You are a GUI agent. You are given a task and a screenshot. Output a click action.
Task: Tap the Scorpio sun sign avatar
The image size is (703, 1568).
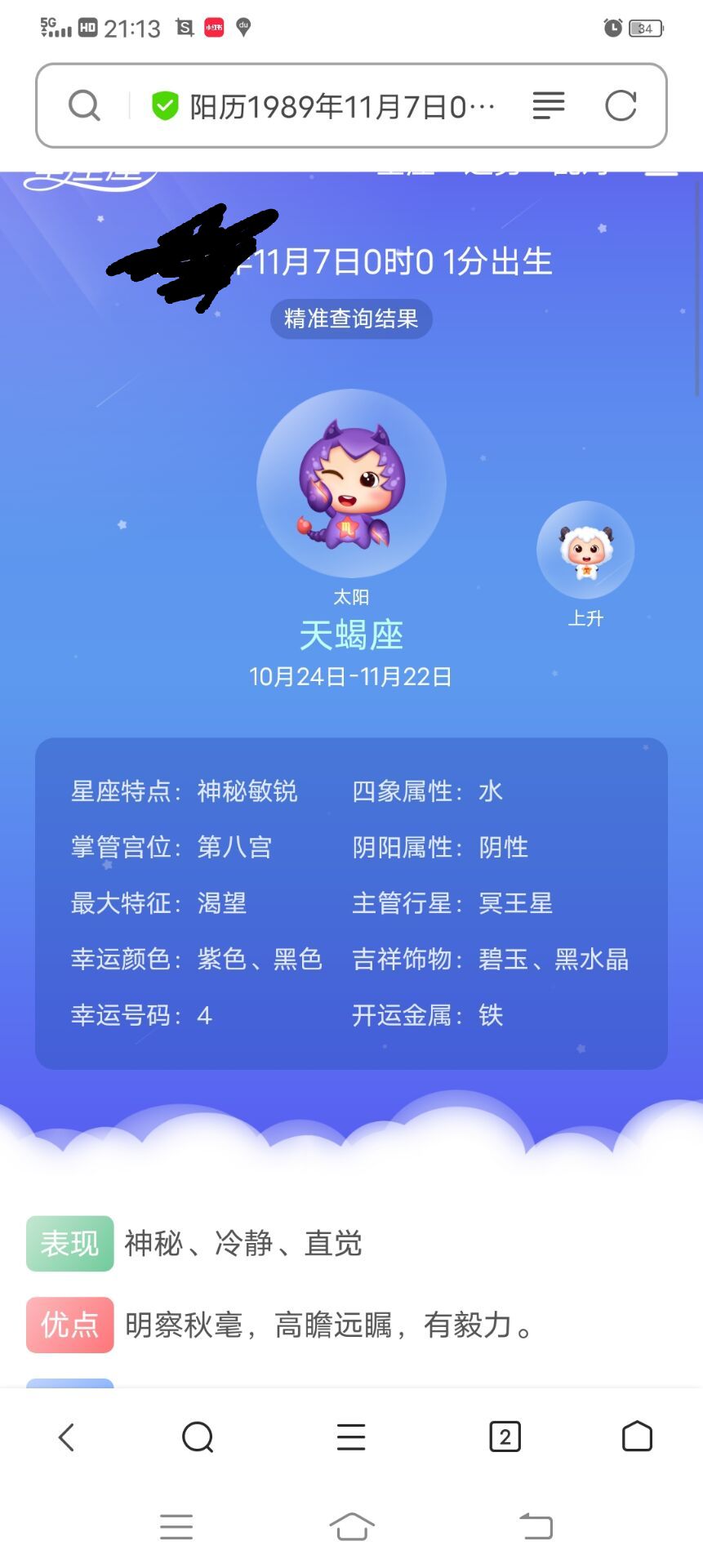[x=350, y=482]
